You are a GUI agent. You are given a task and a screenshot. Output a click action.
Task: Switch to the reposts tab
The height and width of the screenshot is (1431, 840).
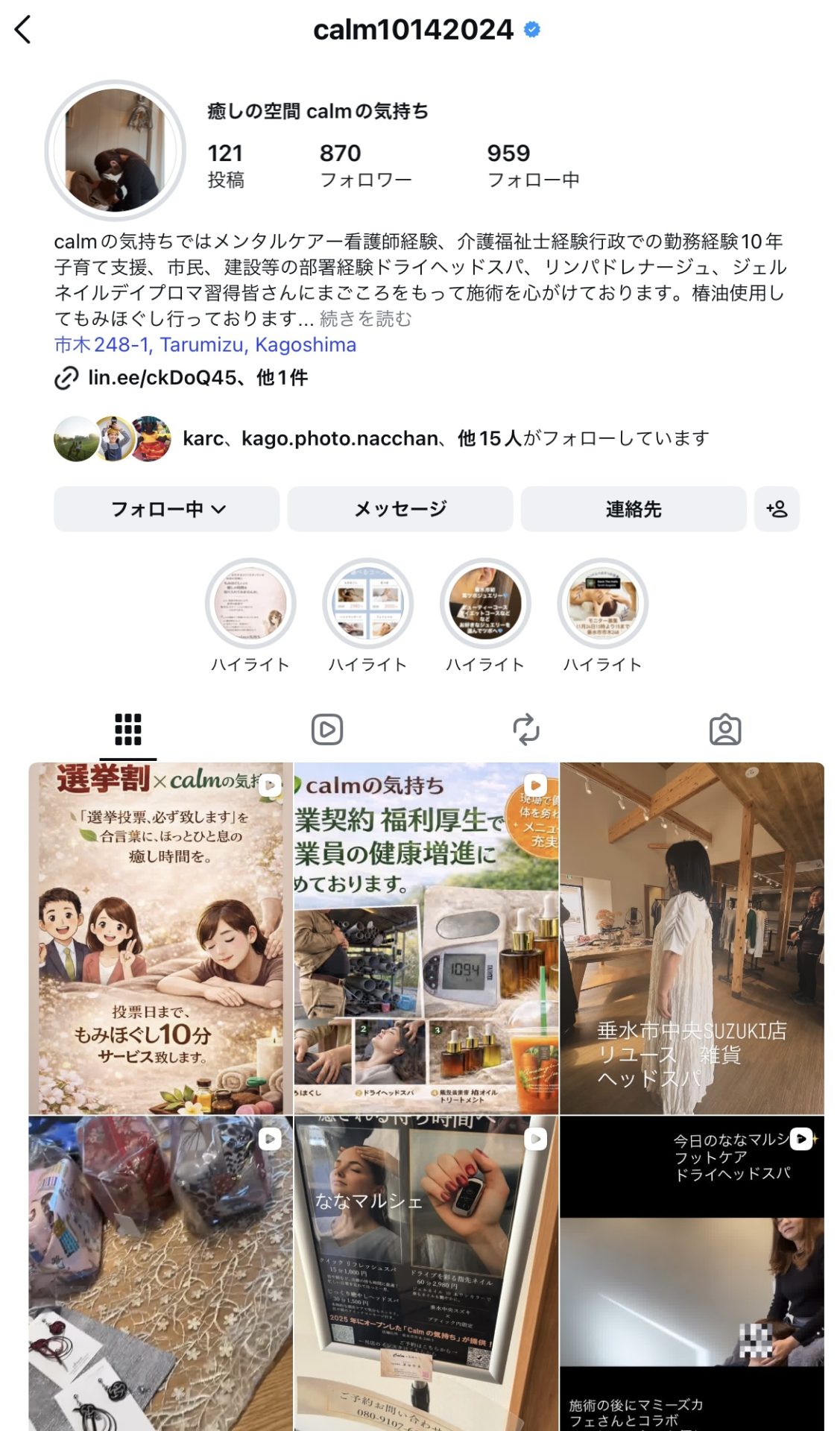pos(525,730)
